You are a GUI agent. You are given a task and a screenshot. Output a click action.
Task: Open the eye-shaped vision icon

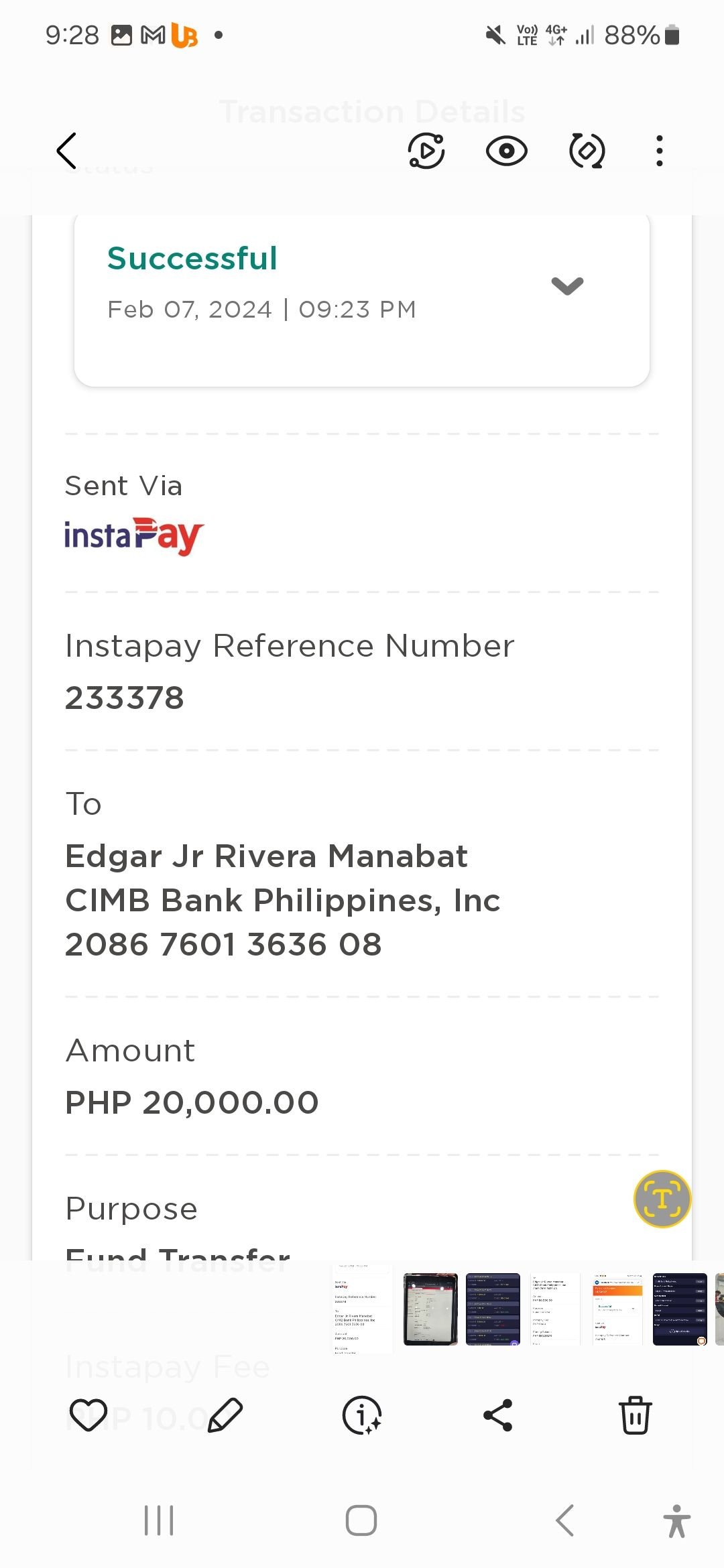pyautogui.click(x=507, y=151)
